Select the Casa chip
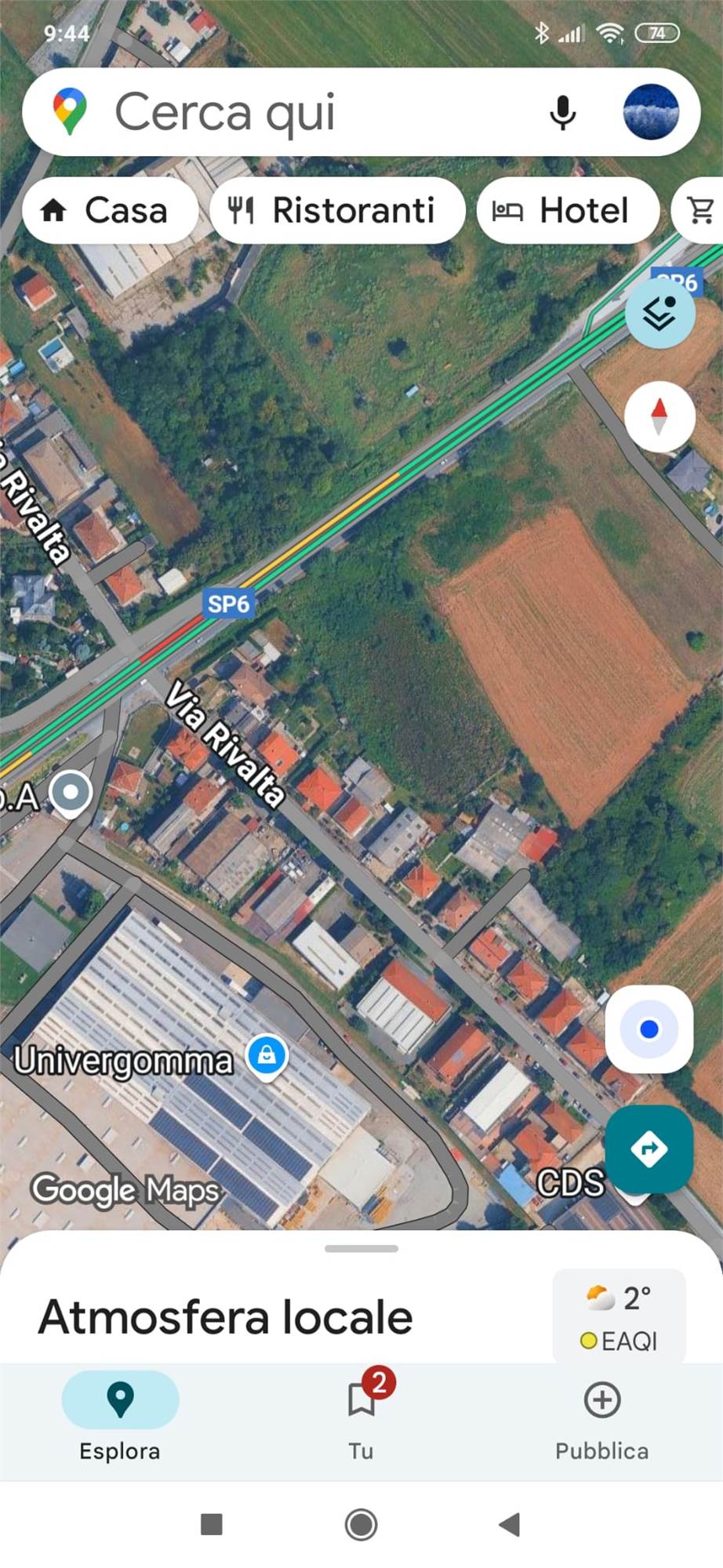723x1568 pixels. pyautogui.click(x=110, y=210)
